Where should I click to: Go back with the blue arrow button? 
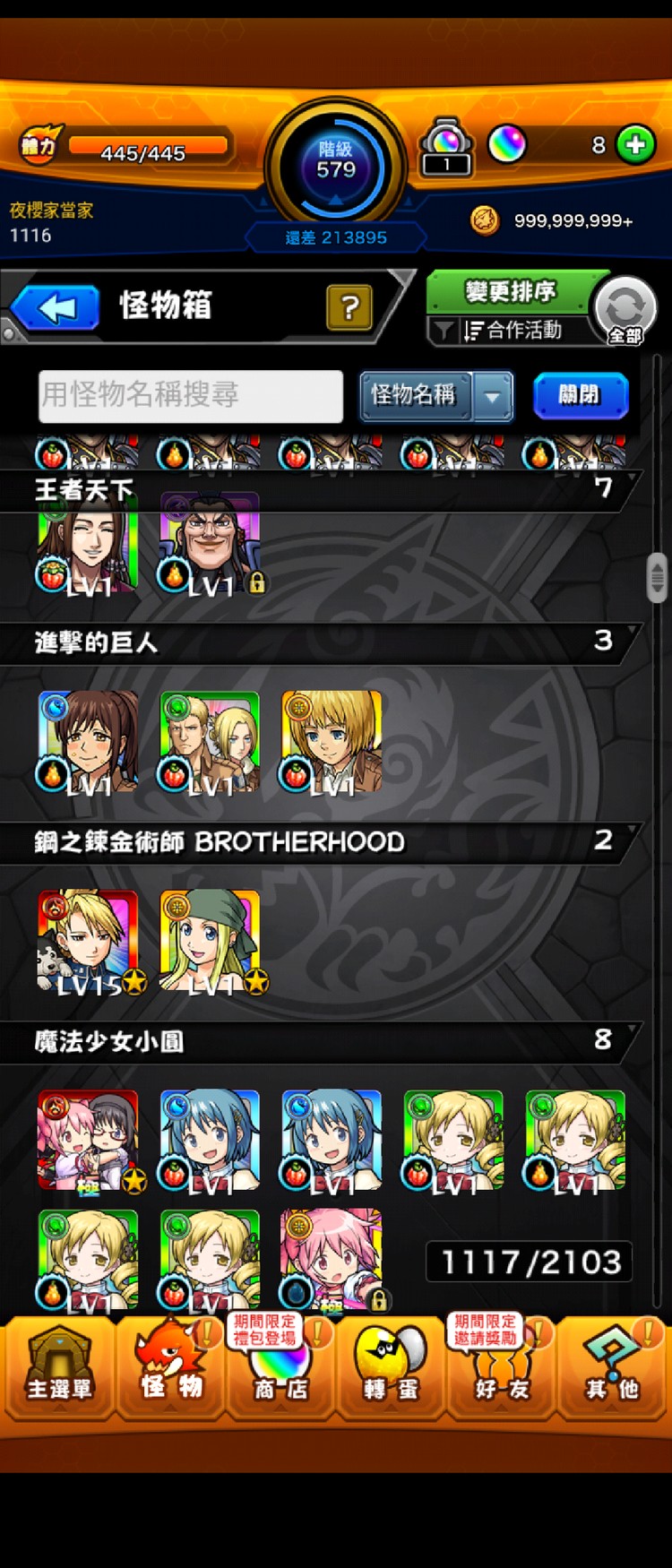56,309
